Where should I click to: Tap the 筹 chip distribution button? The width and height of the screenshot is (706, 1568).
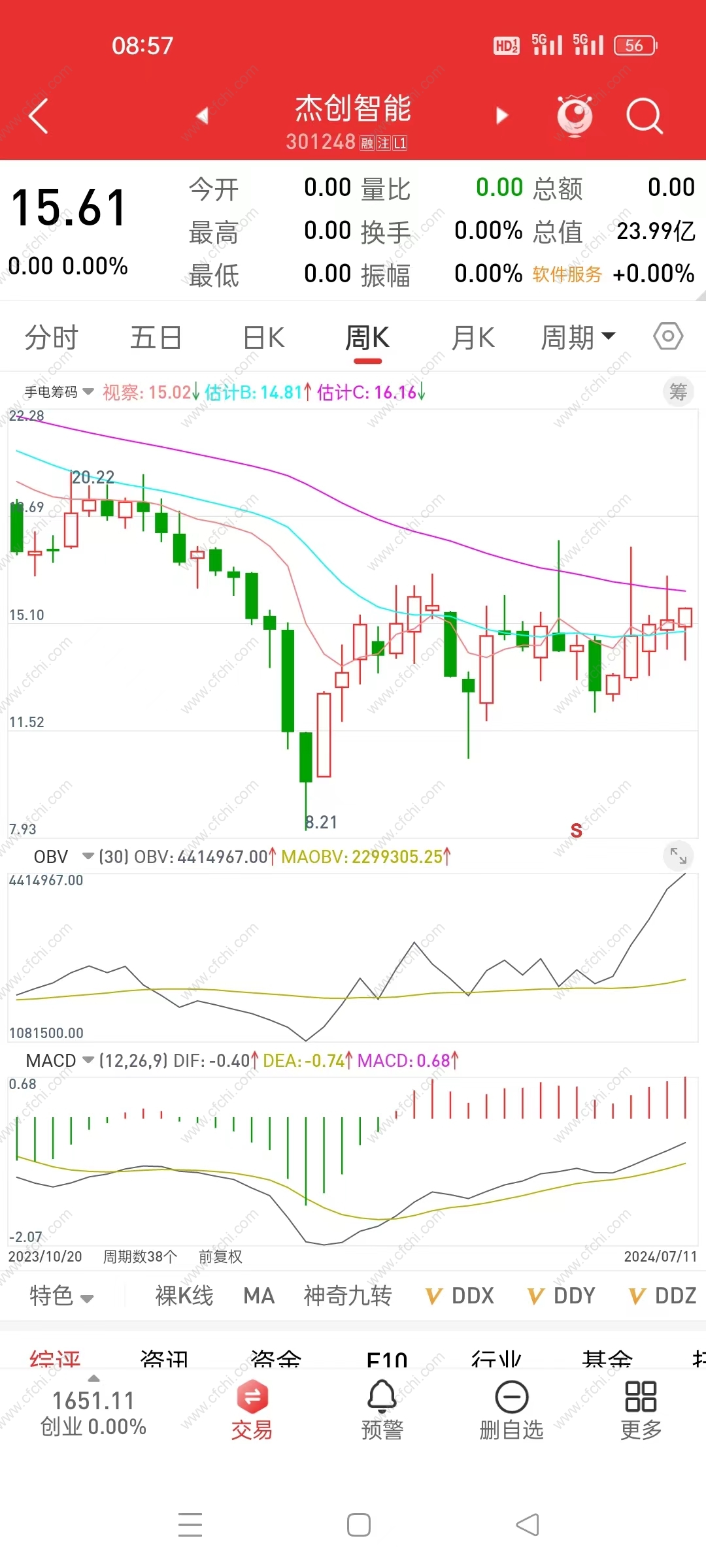point(678,392)
